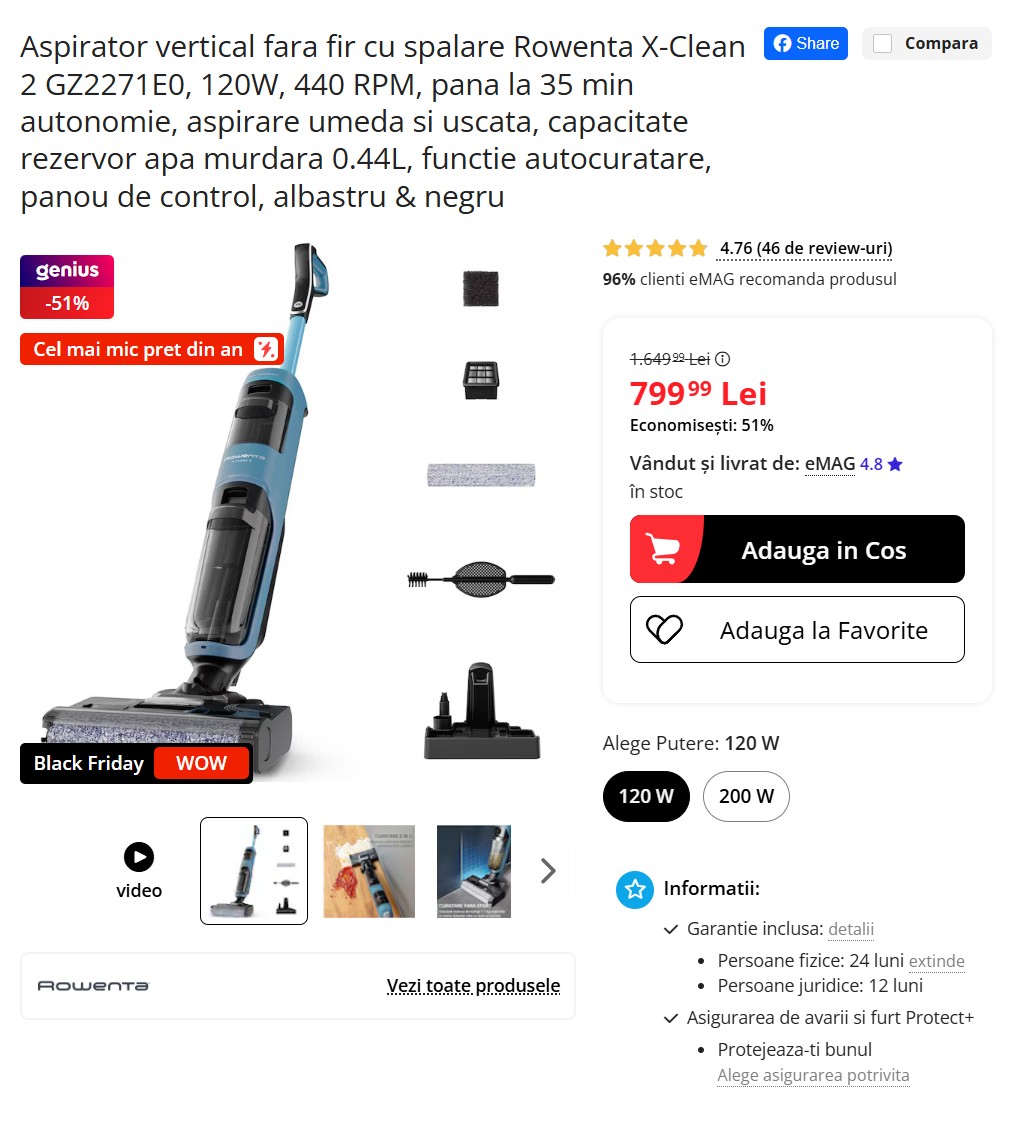1028x1128 pixels.
Task: Choose the 200 W power option
Action: (746, 796)
